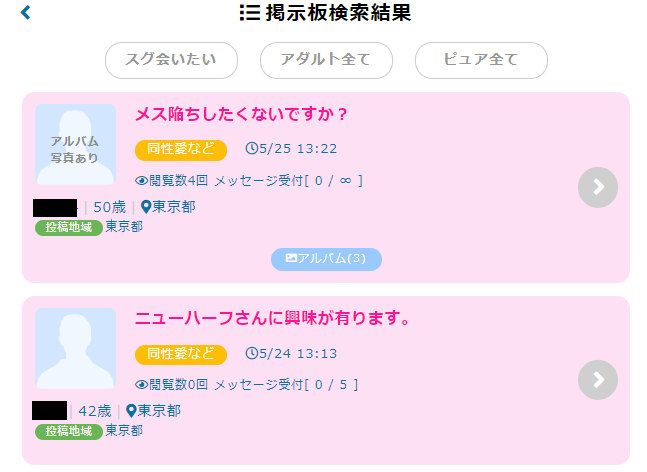This screenshot has width=647, height=472.
Task: Open the アルバム(3) album button
Action: point(326,259)
